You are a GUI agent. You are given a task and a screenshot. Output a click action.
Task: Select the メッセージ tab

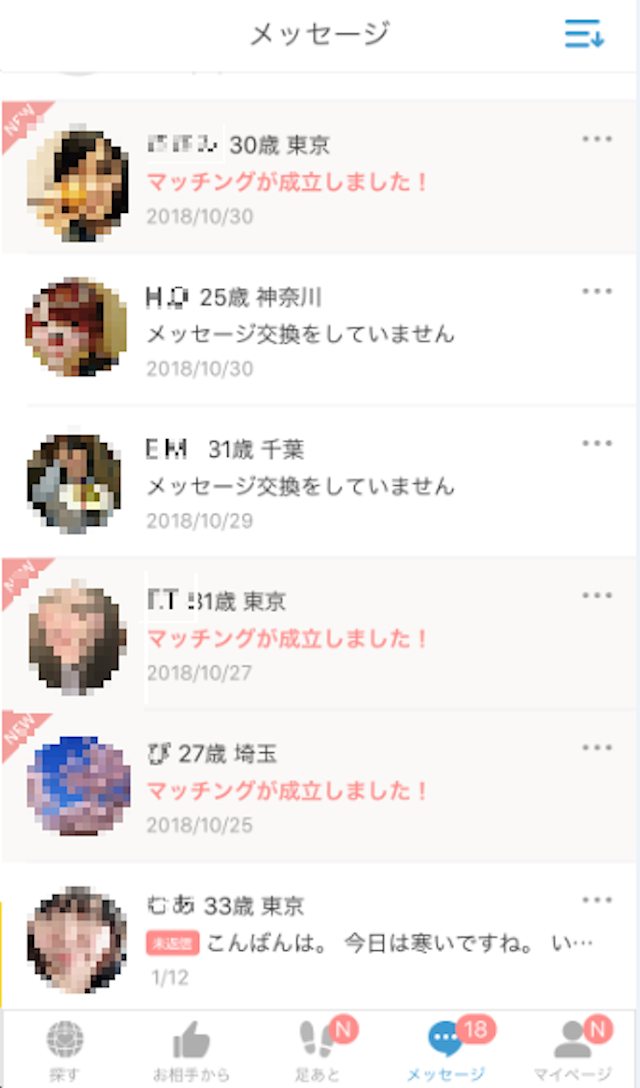(446, 1050)
